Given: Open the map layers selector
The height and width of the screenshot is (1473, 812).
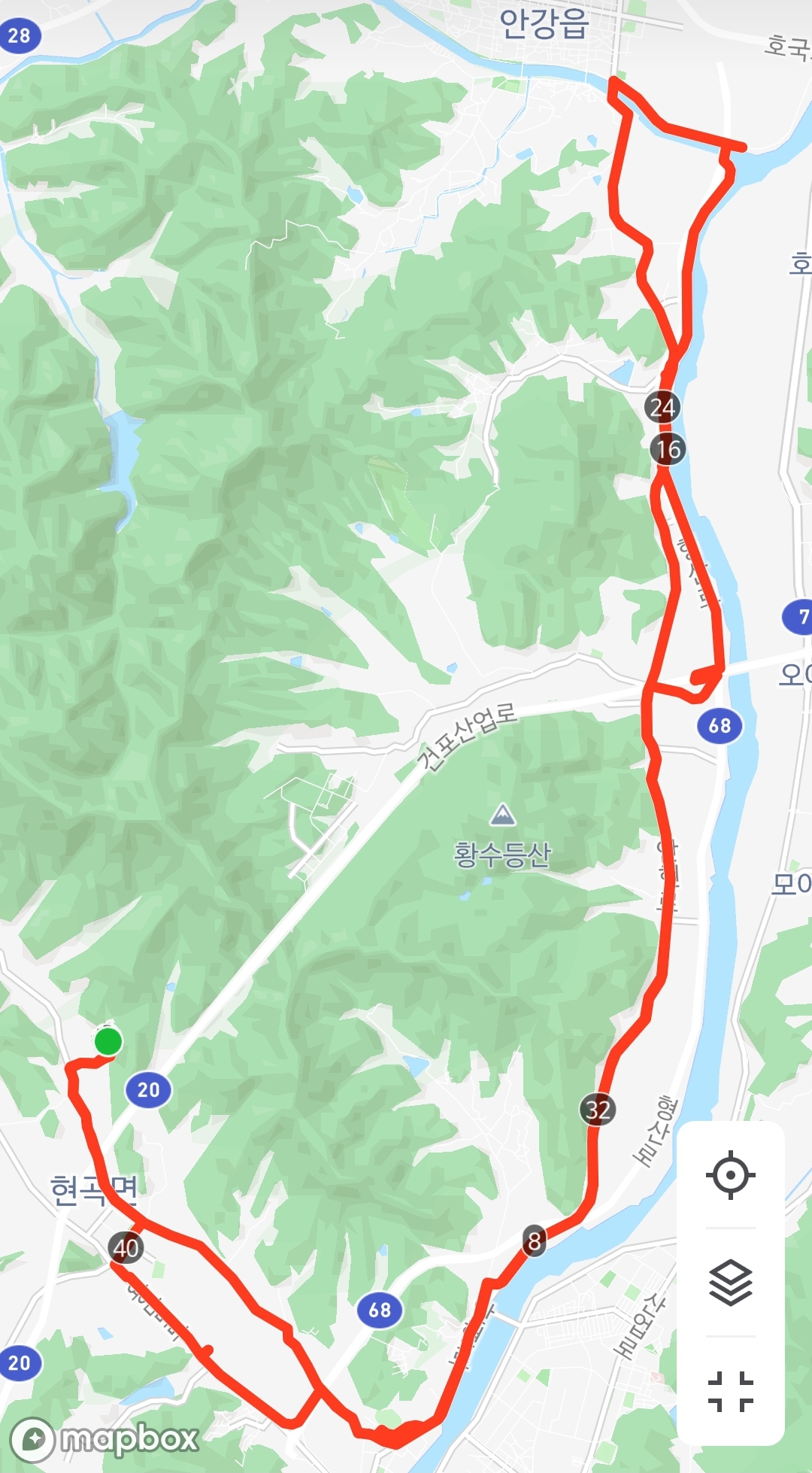Looking at the screenshot, I should [730, 1283].
